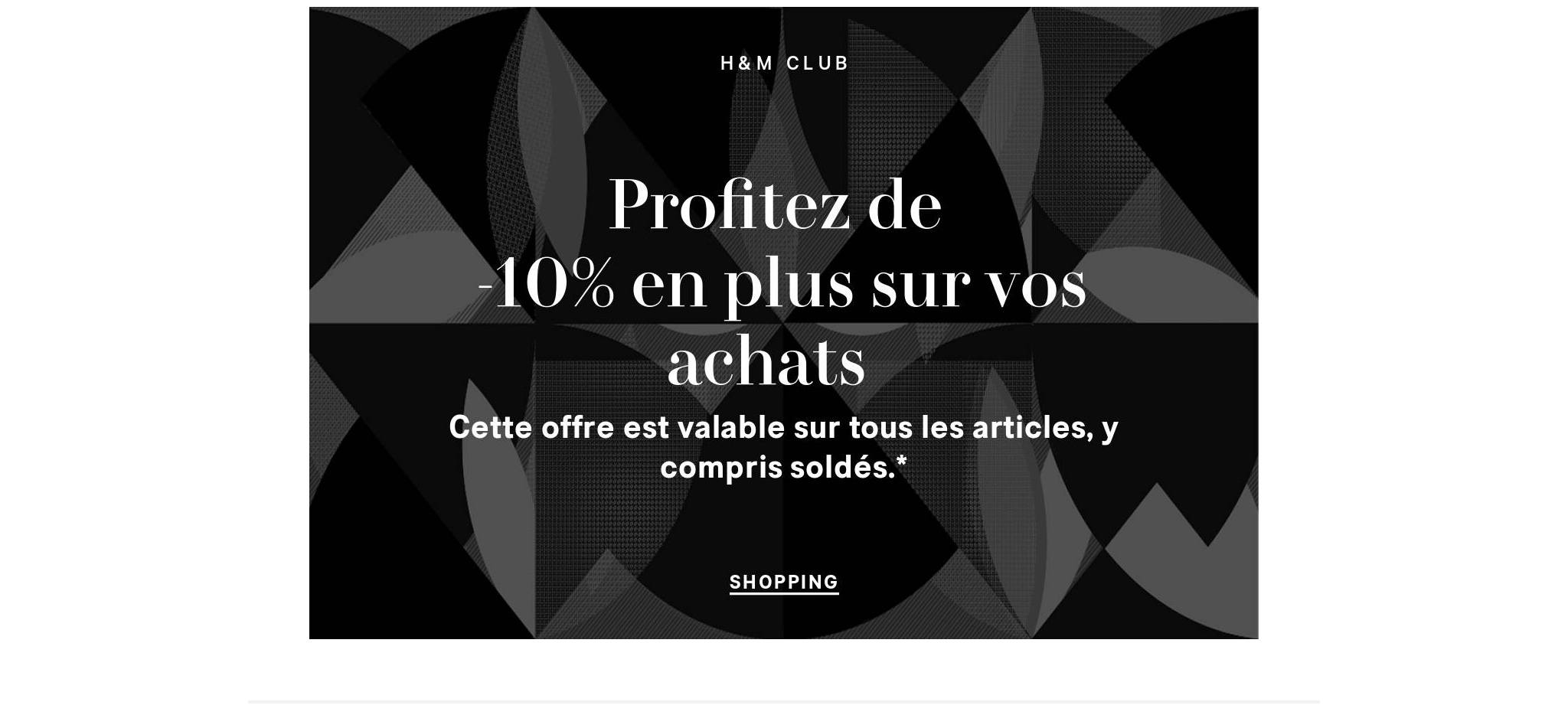This screenshot has width=1568, height=705.
Task: Open the underlined SHOPPING link
Action: [x=783, y=583]
